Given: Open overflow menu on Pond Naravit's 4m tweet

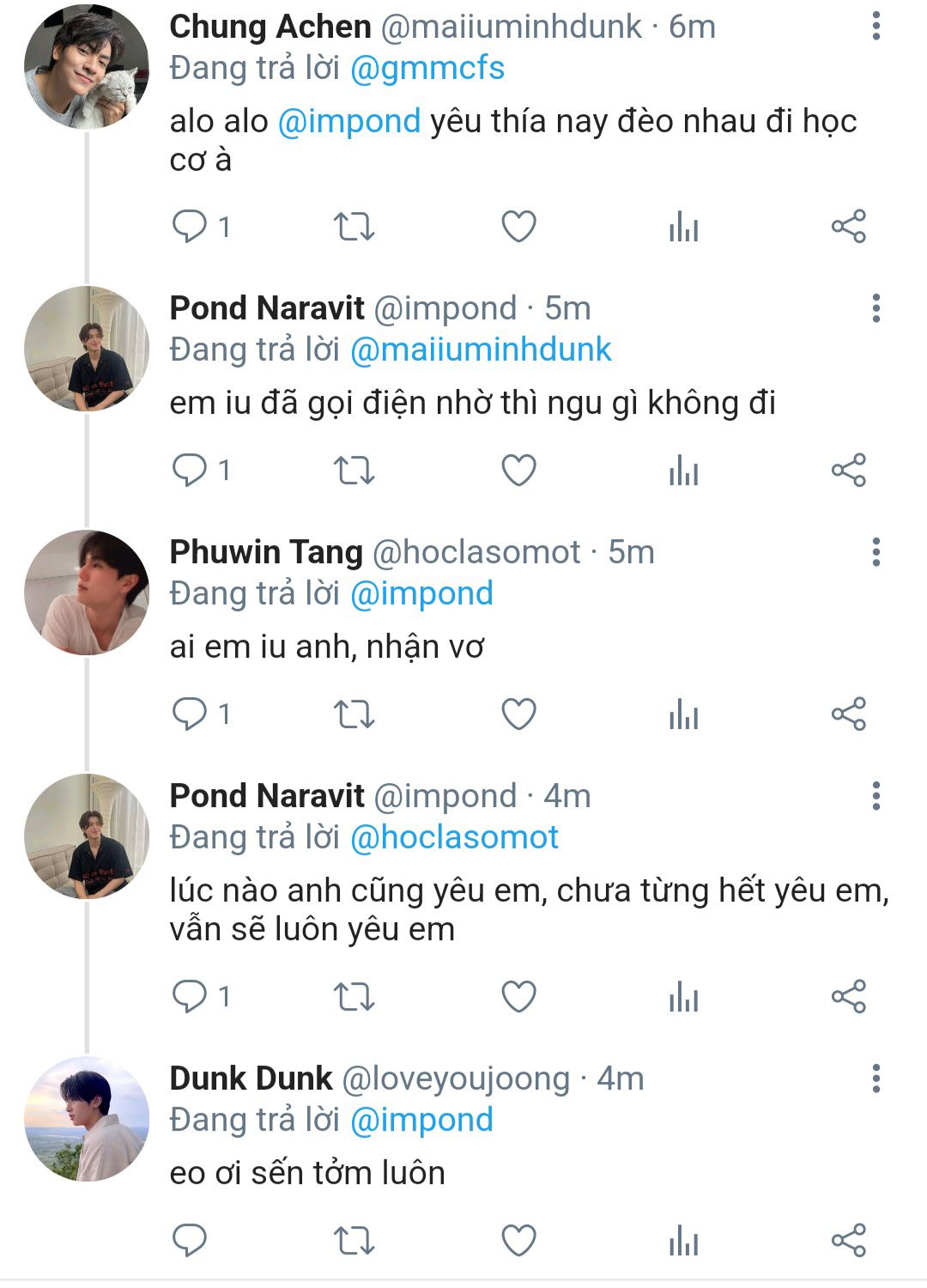Looking at the screenshot, I should tap(875, 796).
